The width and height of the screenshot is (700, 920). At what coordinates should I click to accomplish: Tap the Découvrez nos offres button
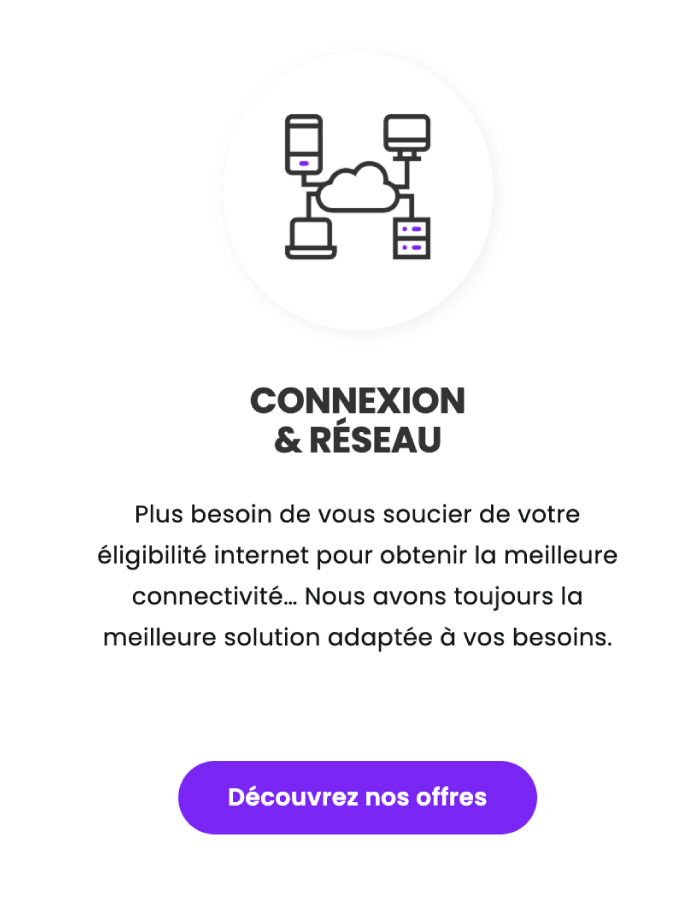pos(357,797)
